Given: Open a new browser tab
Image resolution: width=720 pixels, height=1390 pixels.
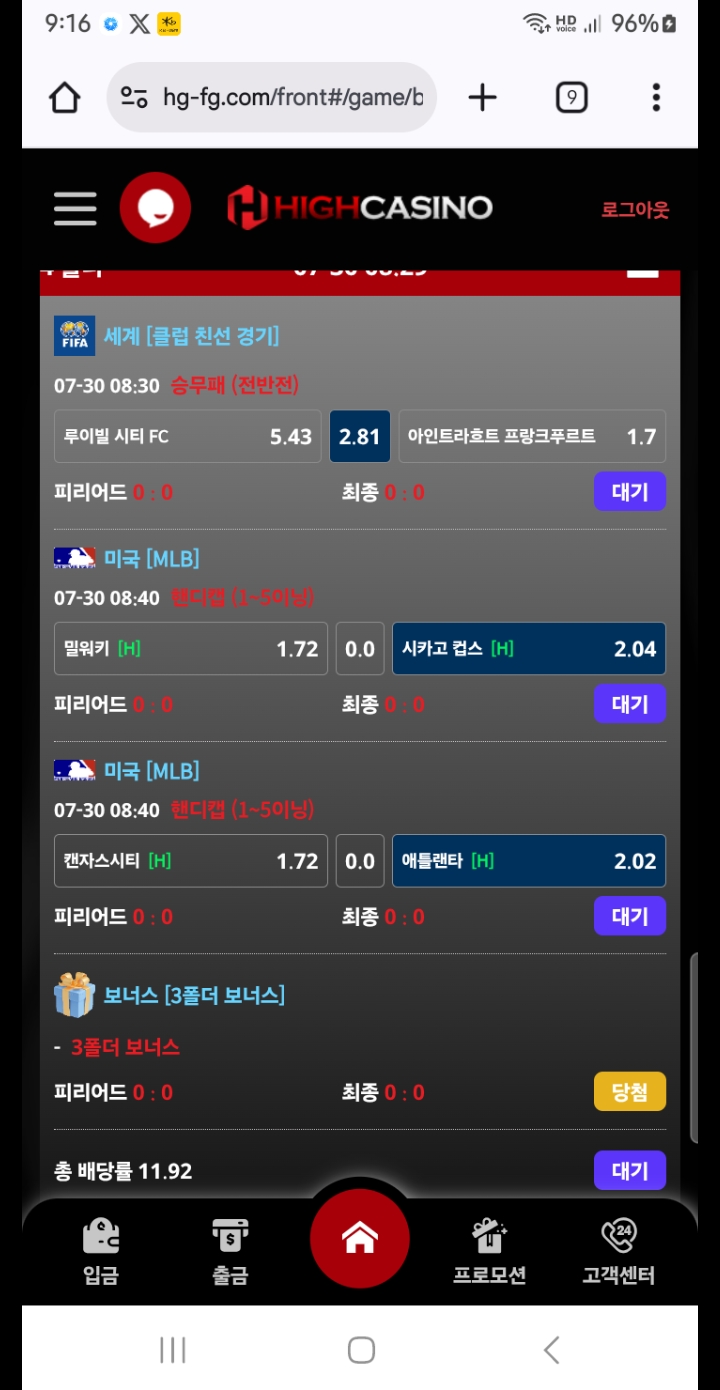Looking at the screenshot, I should pyautogui.click(x=482, y=98).
